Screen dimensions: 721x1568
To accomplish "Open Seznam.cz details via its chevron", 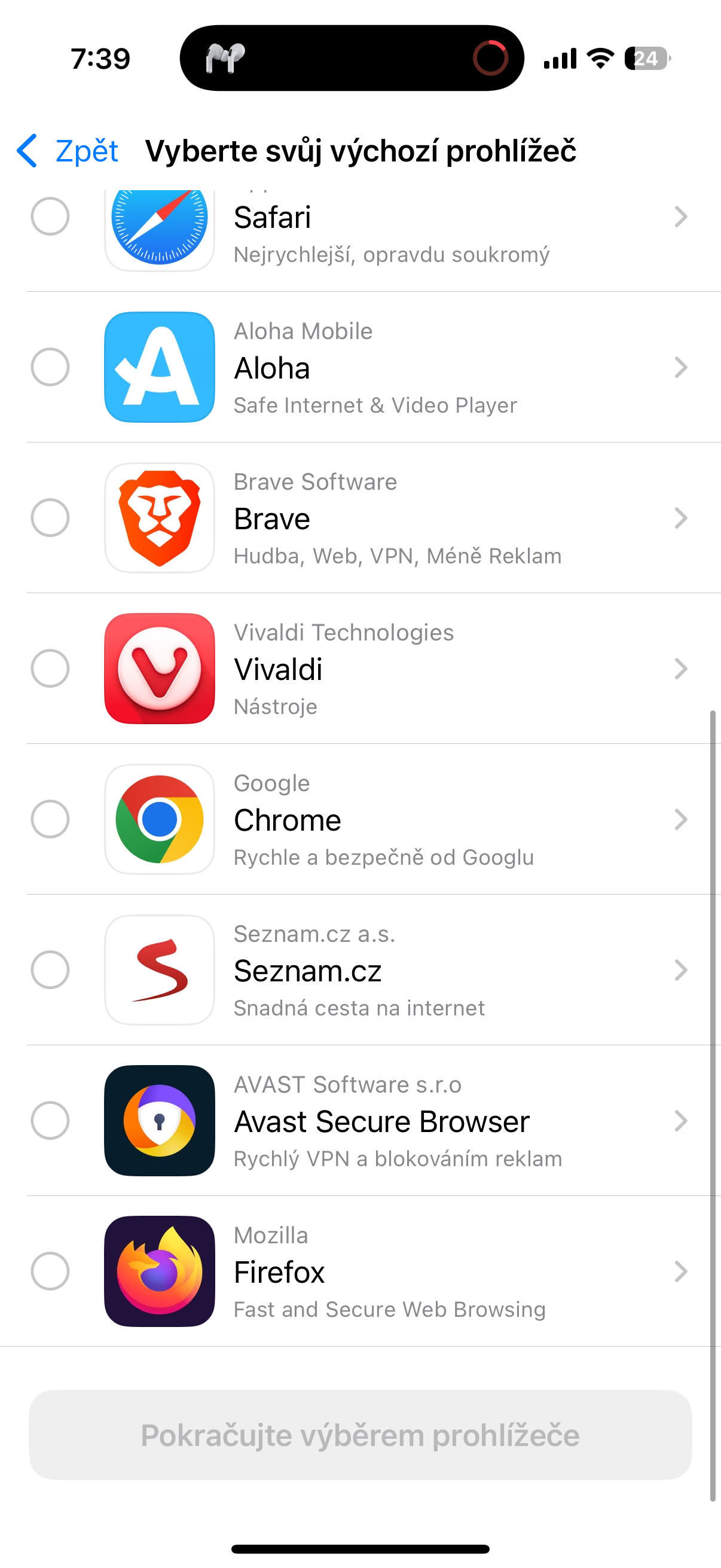I will (x=681, y=970).
